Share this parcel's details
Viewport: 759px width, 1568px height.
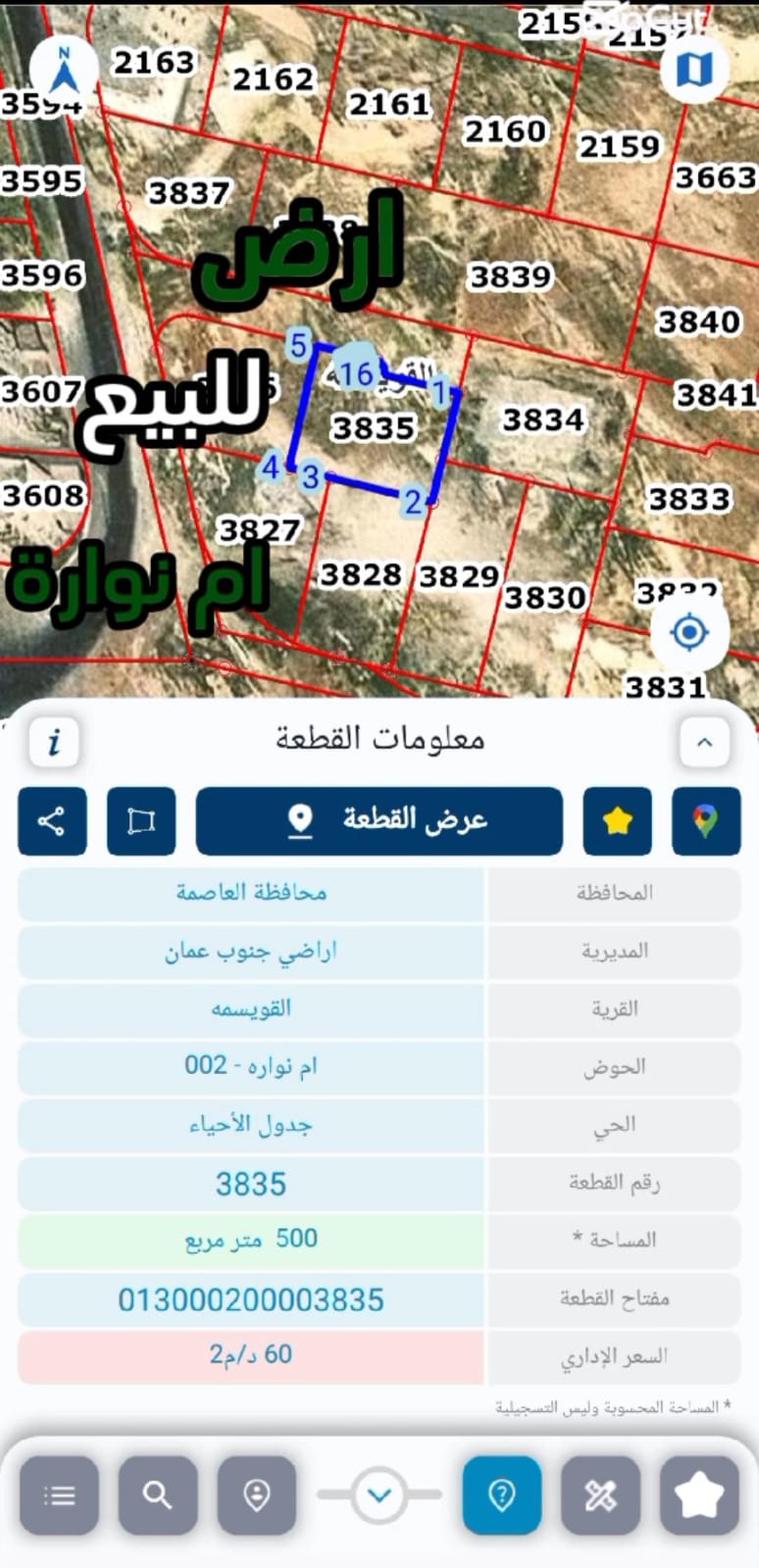point(52,821)
